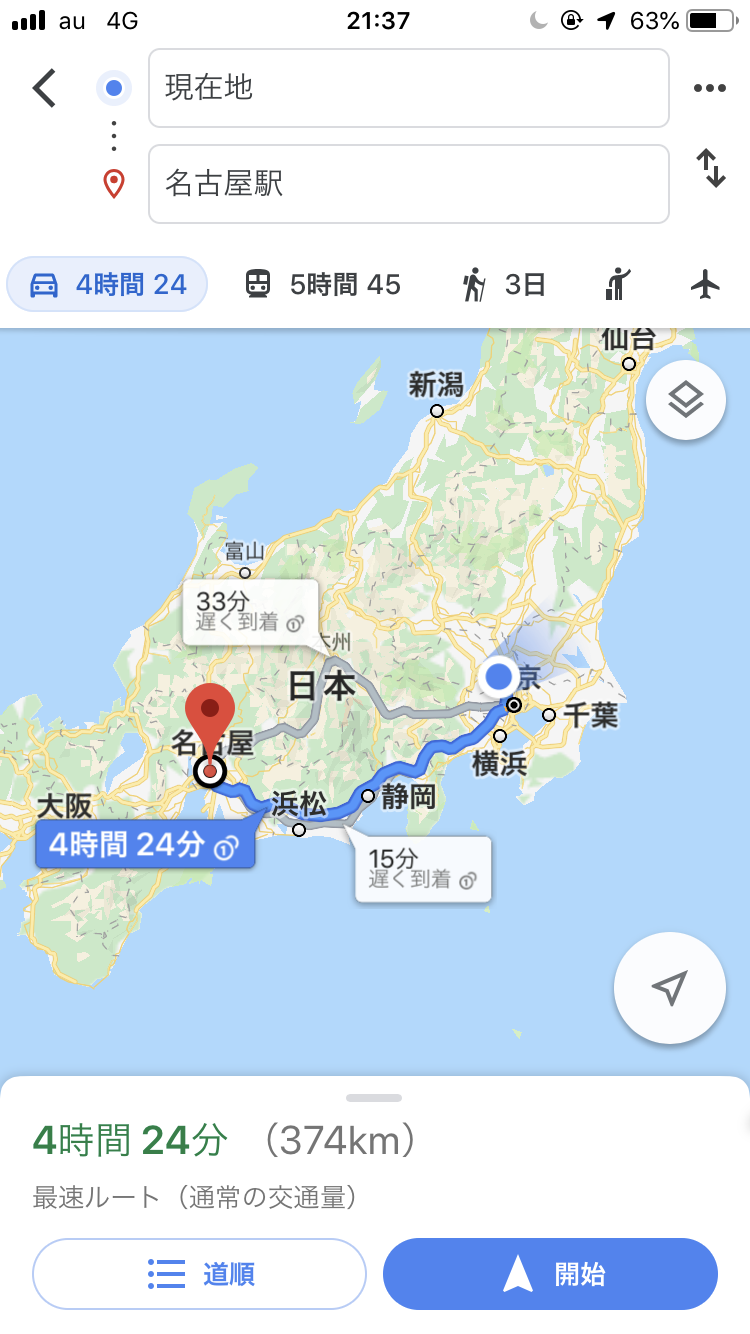Open the three-dot overflow menu
The image size is (750, 1334).
(x=709, y=88)
